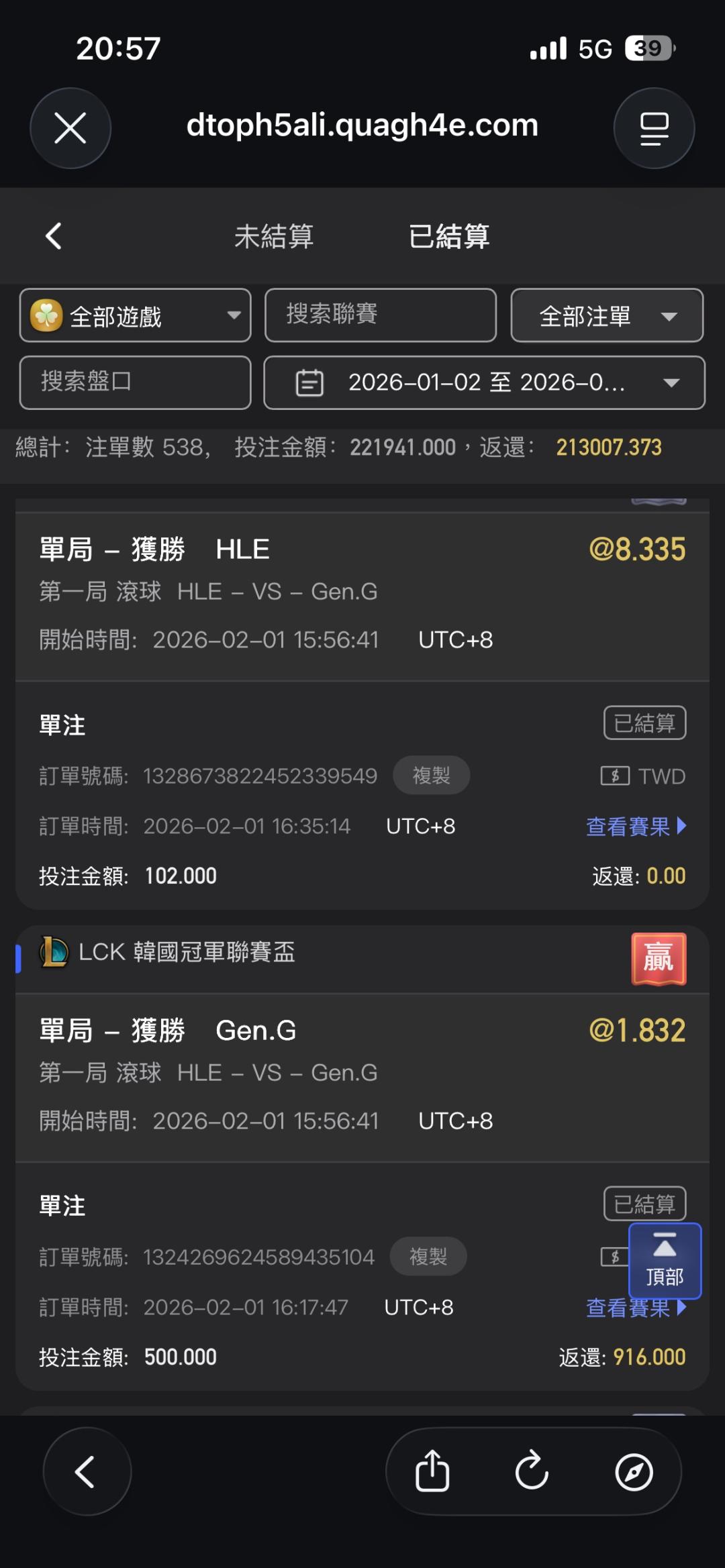The image size is (725, 1568).
Task: Select the 已結算 tab
Action: (x=449, y=236)
